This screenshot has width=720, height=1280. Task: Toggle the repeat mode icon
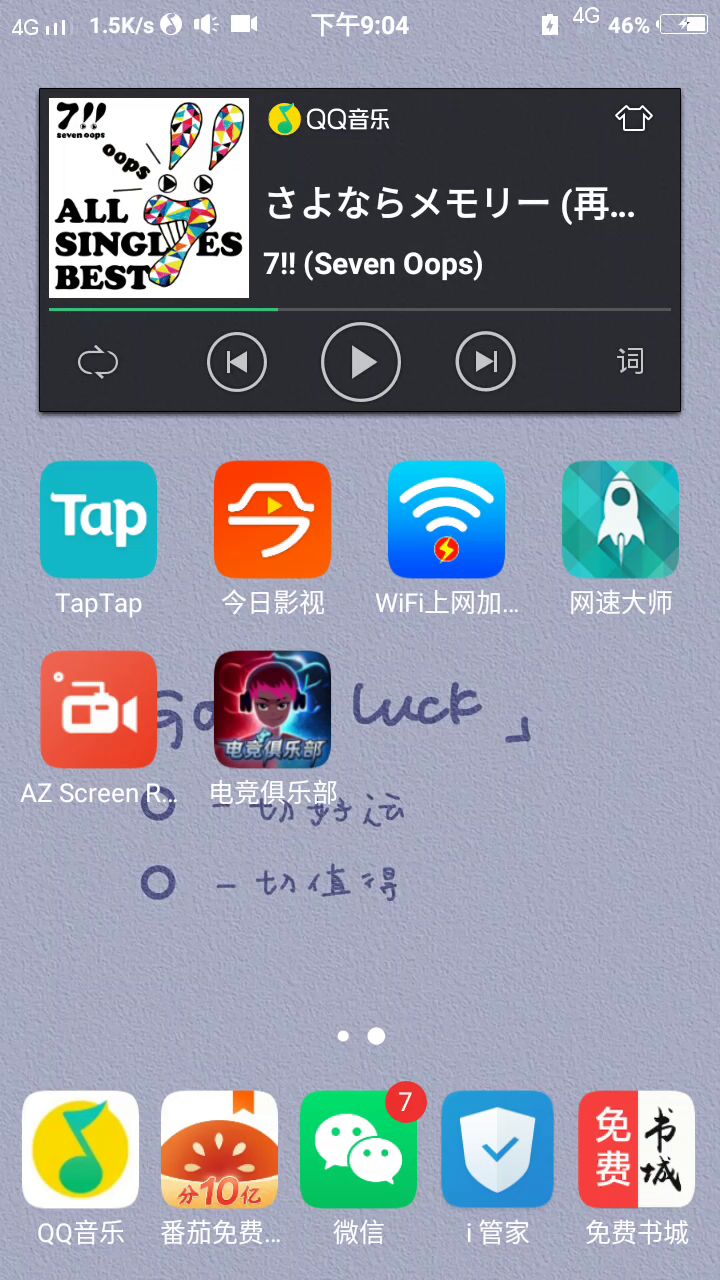pyautogui.click(x=98, y=362)
